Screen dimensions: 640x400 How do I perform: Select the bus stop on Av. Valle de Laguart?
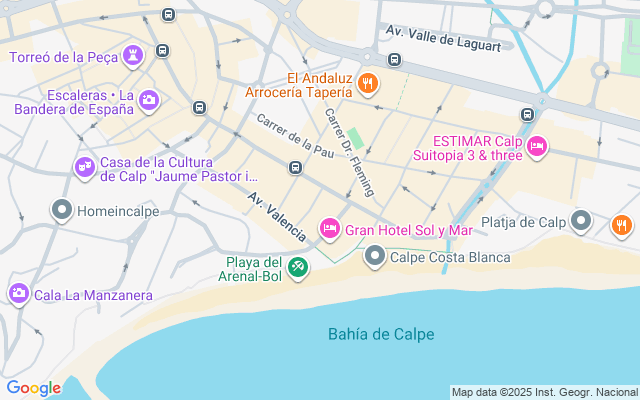click(394, 60)
